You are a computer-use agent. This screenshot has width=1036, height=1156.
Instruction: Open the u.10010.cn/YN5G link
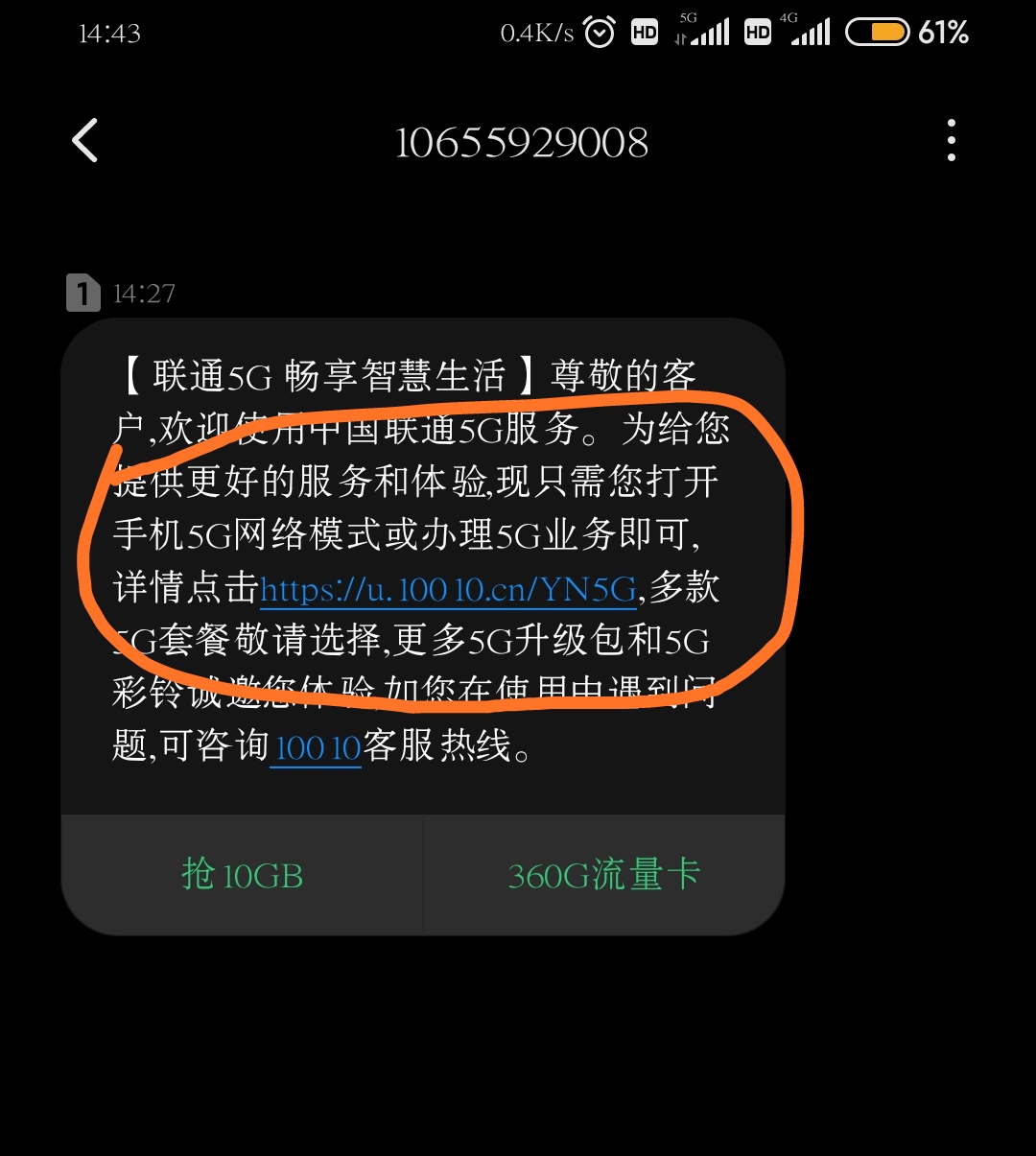tap(448, 589)
